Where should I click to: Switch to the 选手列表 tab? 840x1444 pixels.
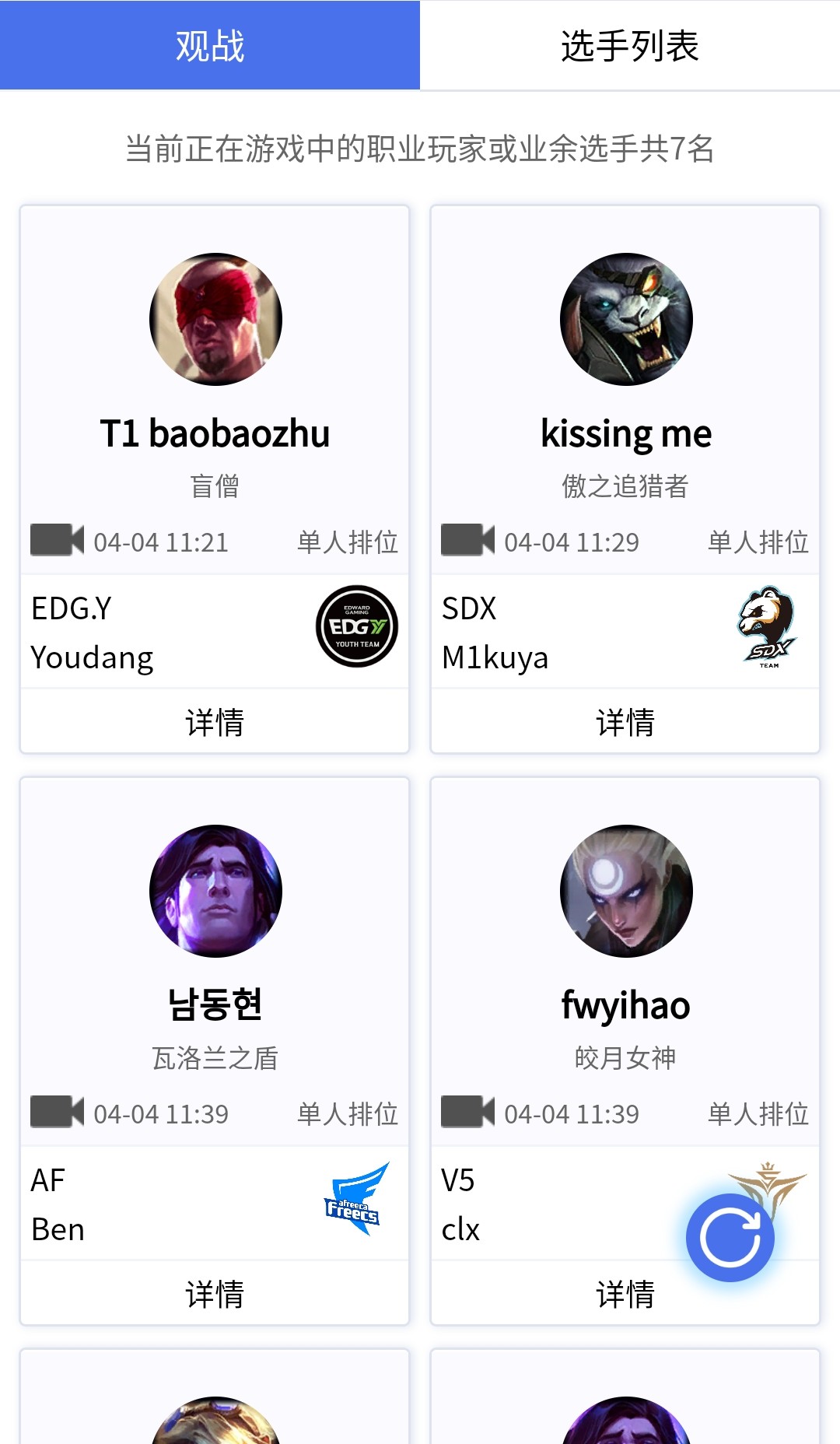click(x=630, y=45)
